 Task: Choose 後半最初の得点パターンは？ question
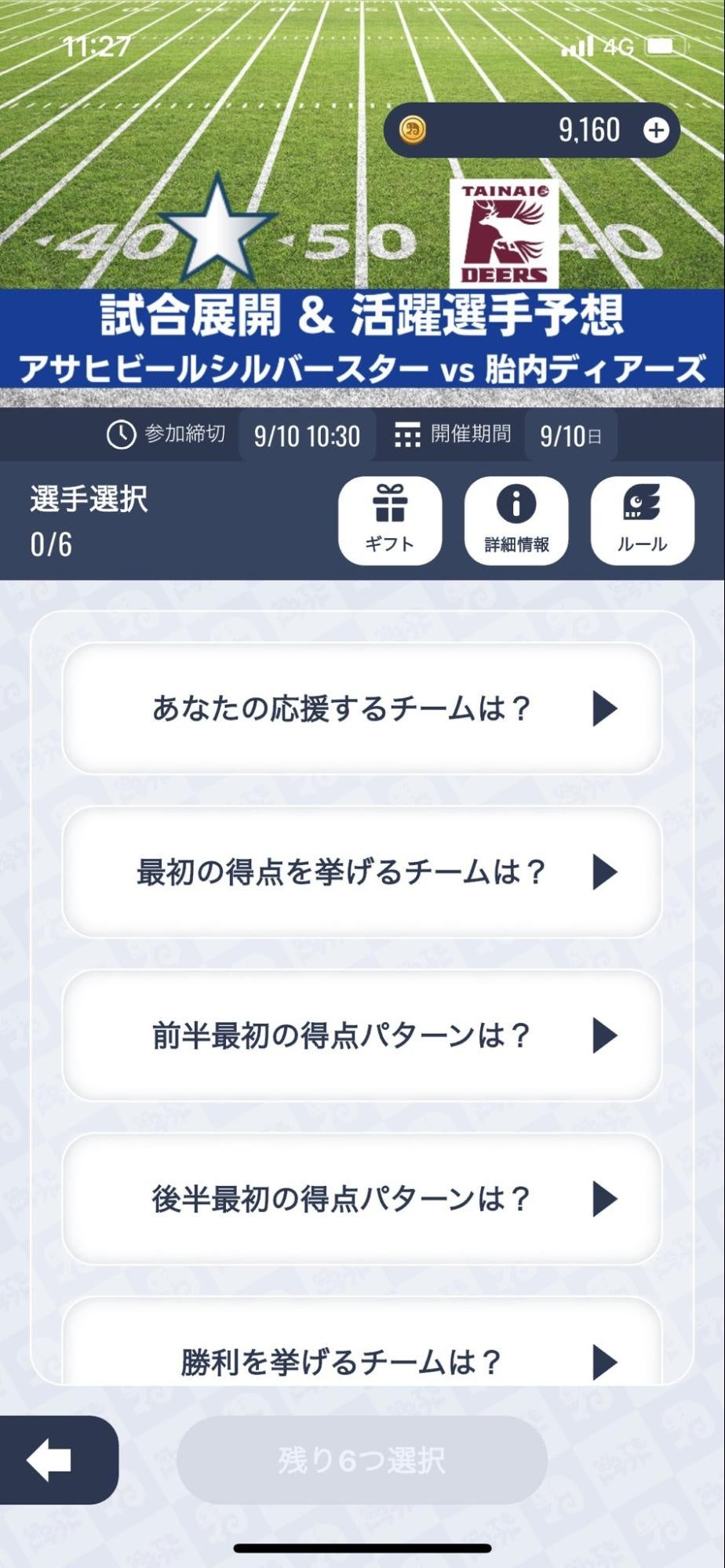click(x=362, y=1199)
